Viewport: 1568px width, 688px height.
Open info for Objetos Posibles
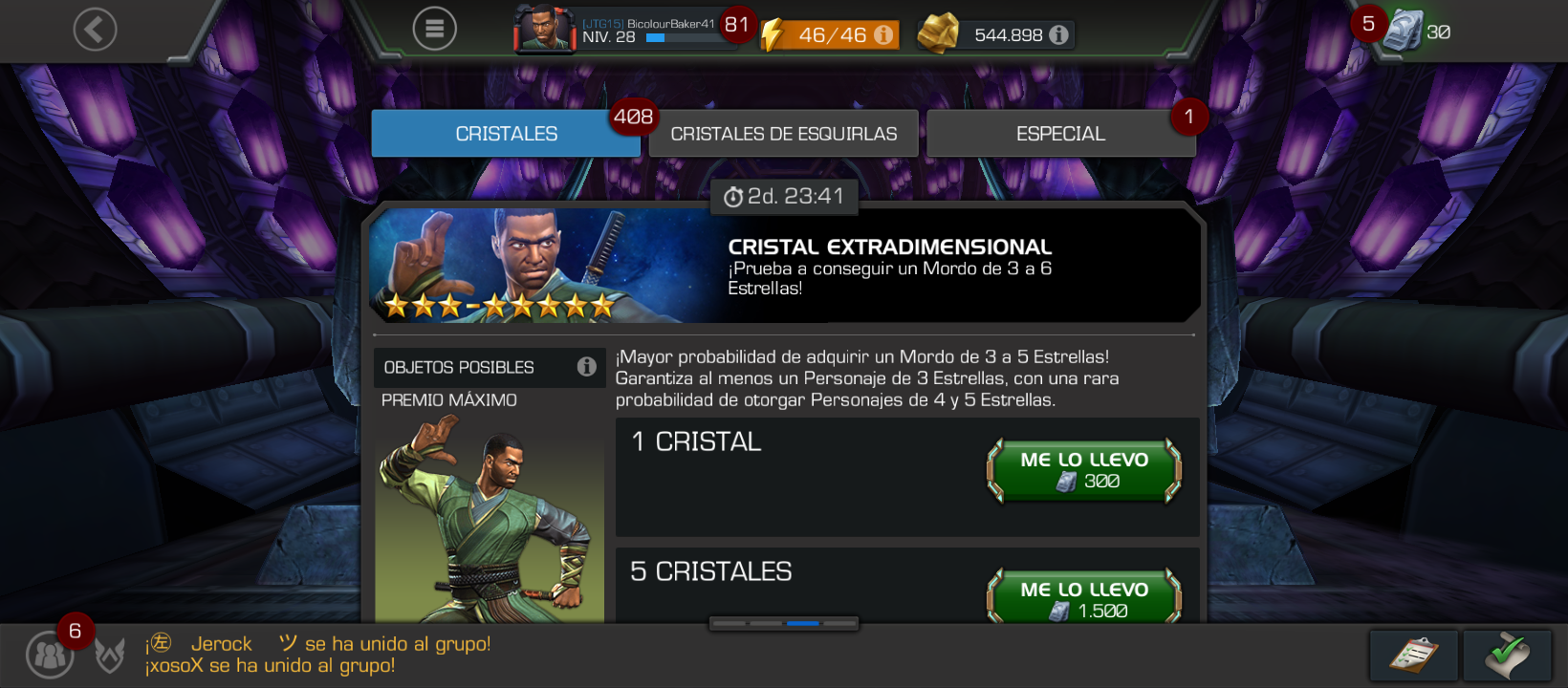(586, 367)
